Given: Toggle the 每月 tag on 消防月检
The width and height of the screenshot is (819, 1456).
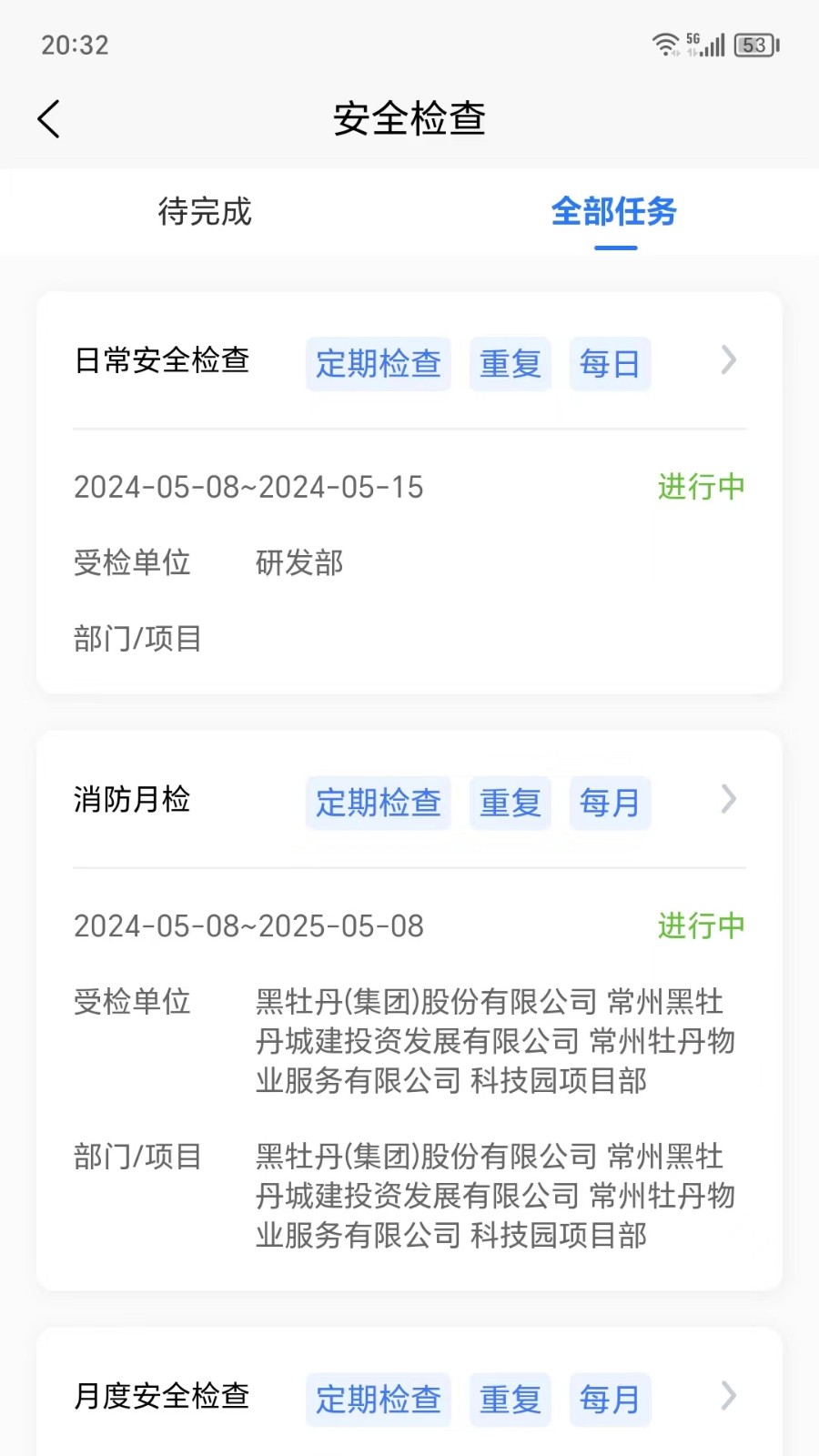Looking at the screenshot, I should 610,803.
